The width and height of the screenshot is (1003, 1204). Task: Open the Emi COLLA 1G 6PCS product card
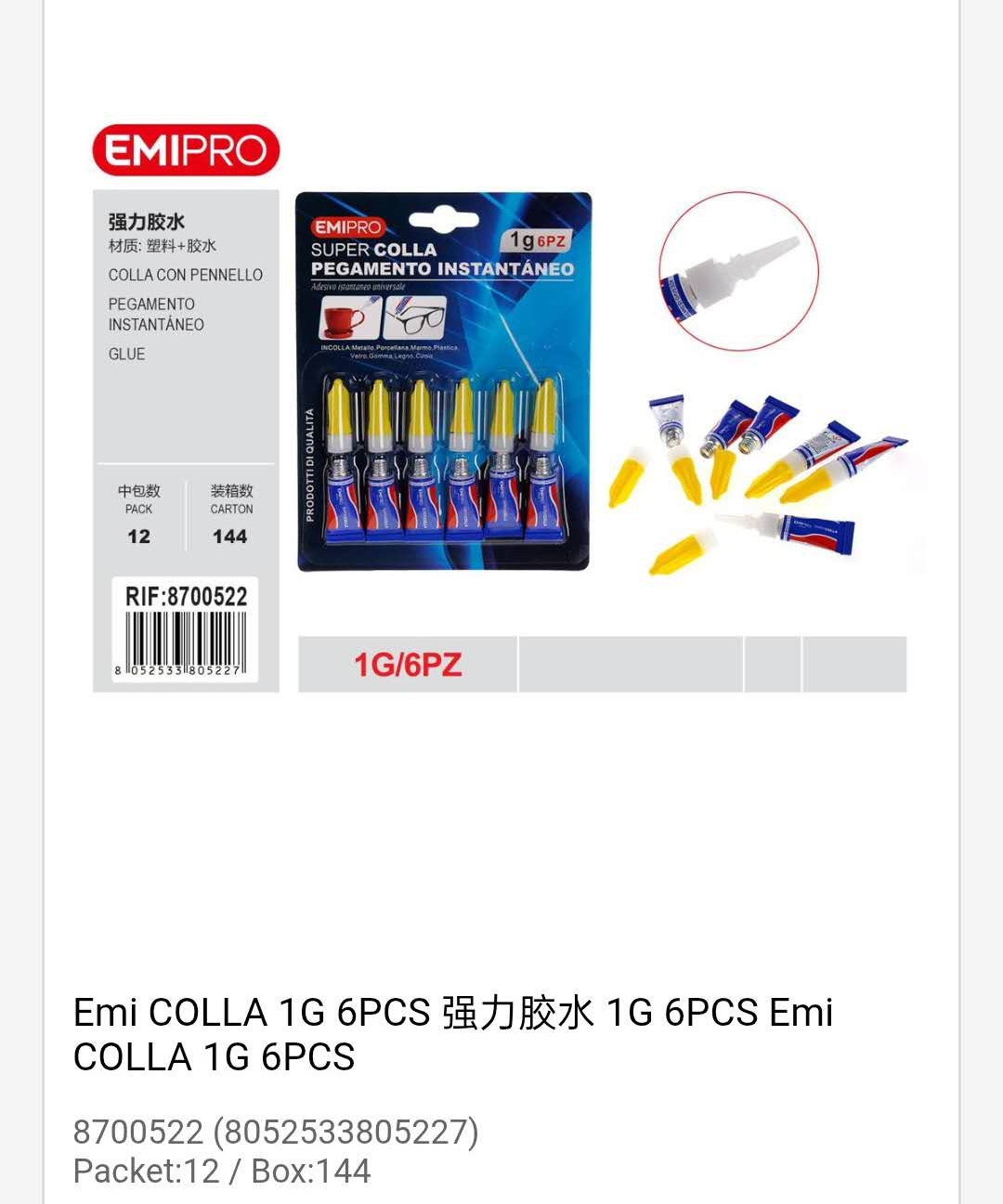(x=453, y=1033)
